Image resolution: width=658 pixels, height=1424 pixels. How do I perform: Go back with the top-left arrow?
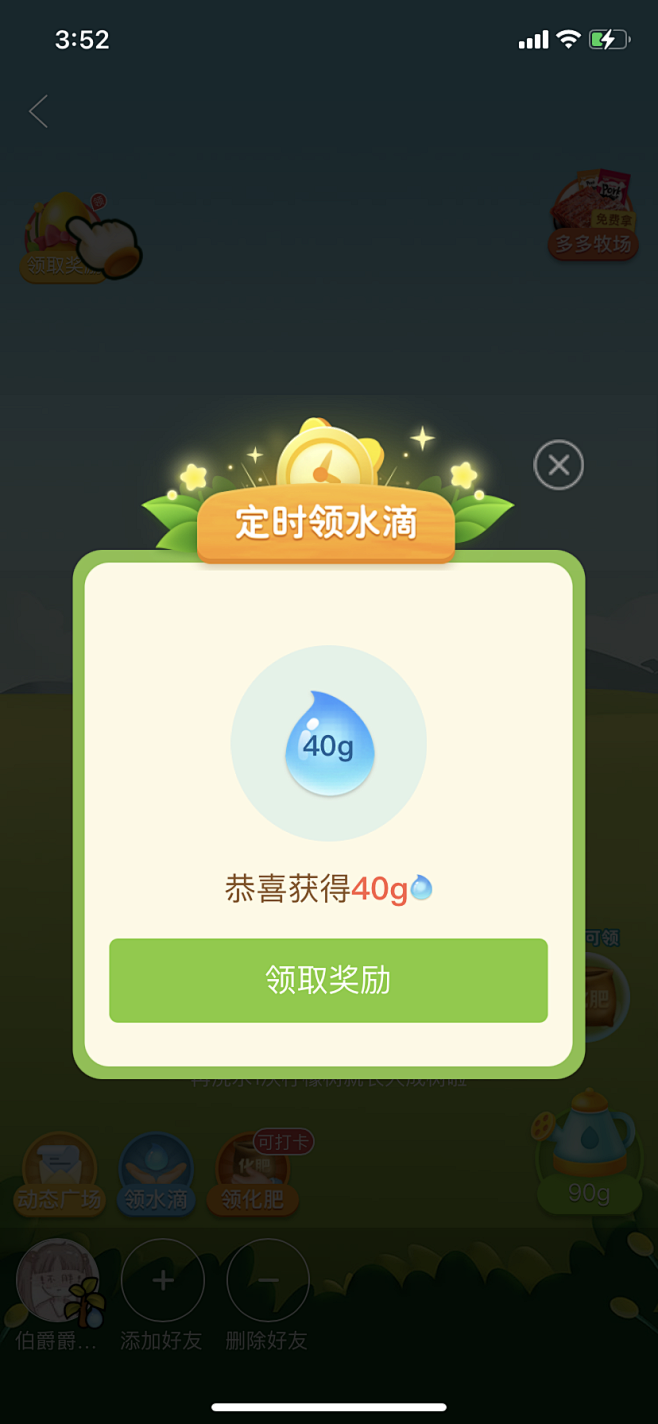39,111
